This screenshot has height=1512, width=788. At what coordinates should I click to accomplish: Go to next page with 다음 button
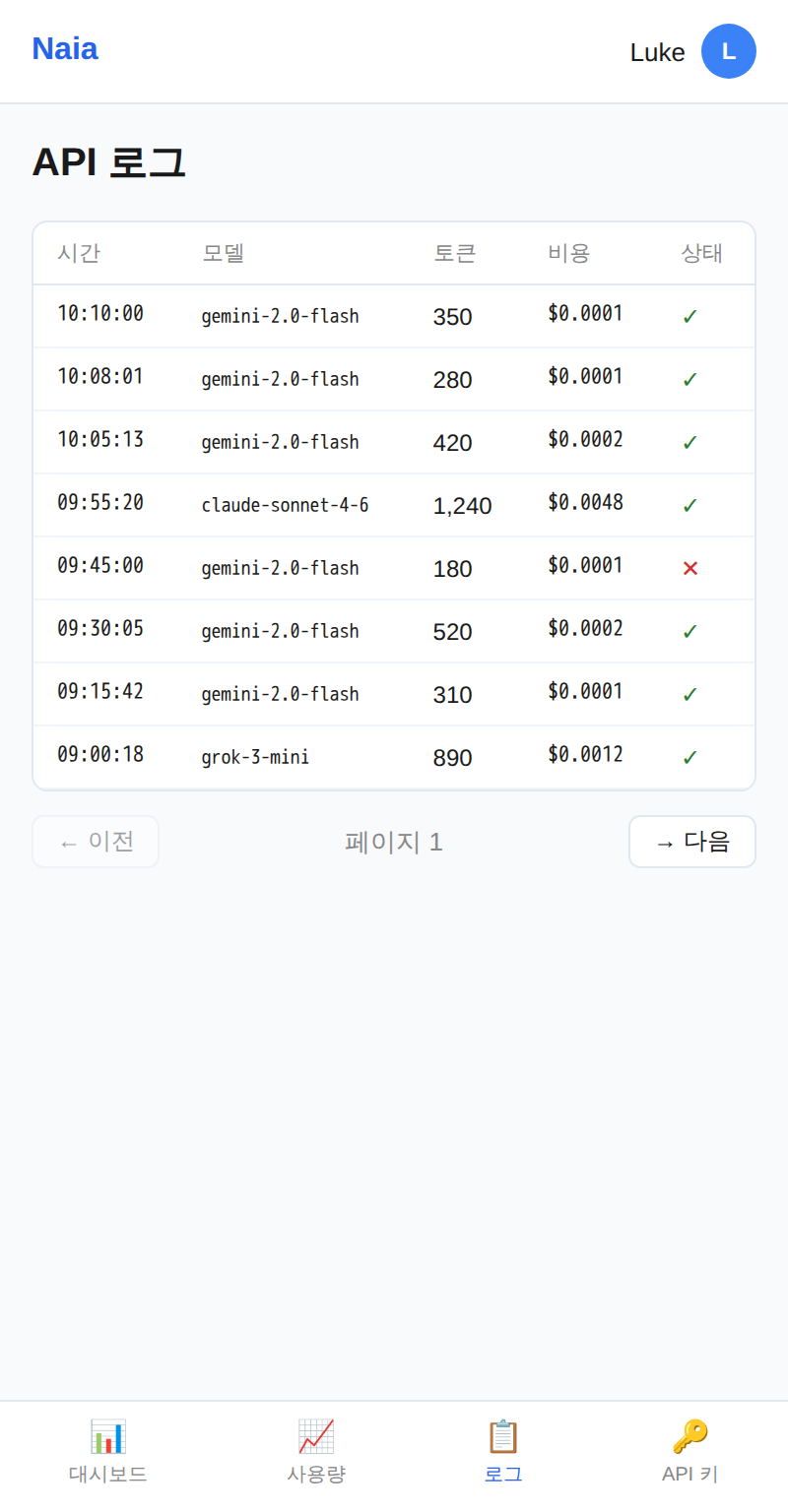(692, 842)
